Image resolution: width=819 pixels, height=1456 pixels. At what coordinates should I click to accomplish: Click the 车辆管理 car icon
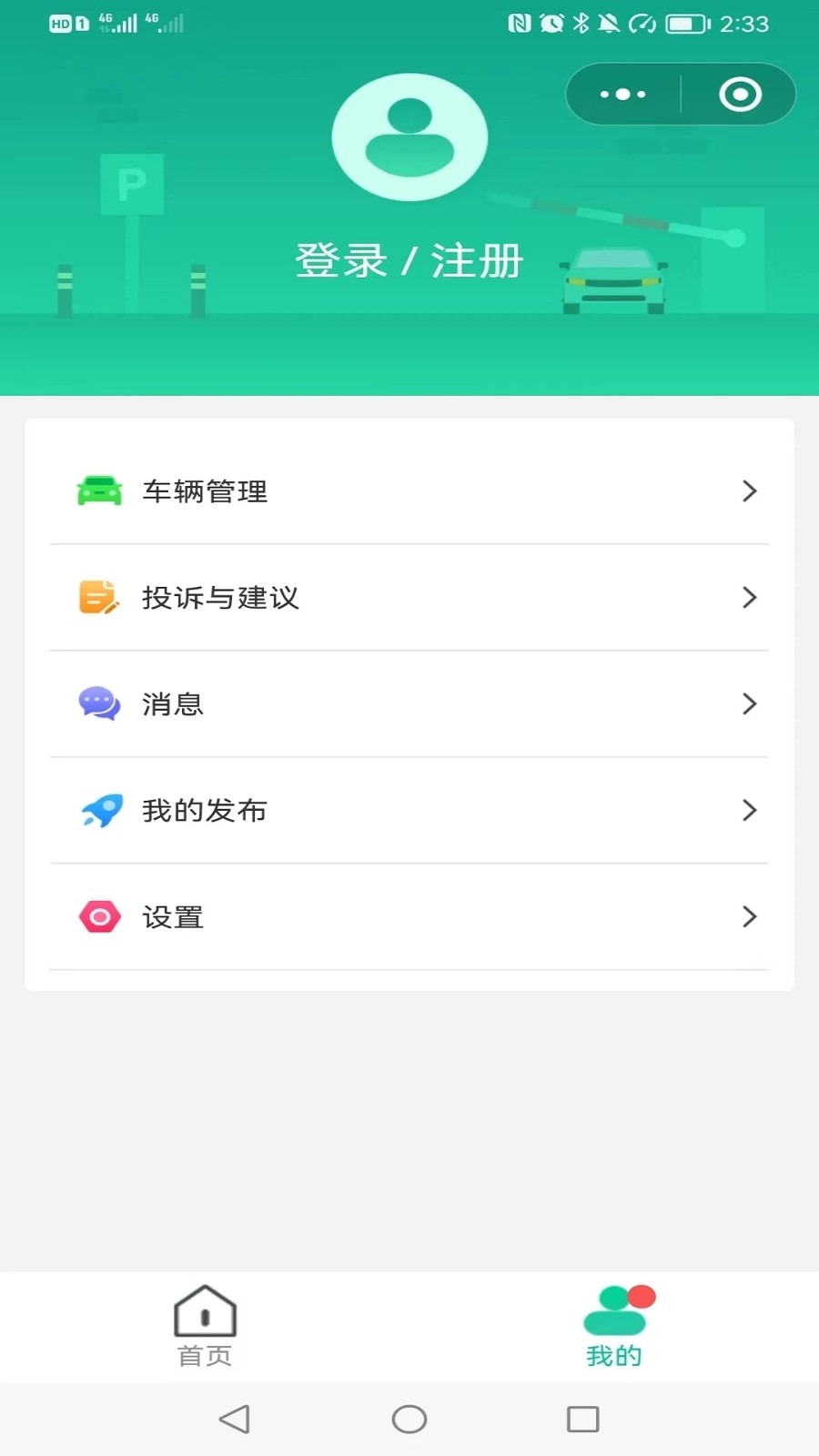click(99, 491)
